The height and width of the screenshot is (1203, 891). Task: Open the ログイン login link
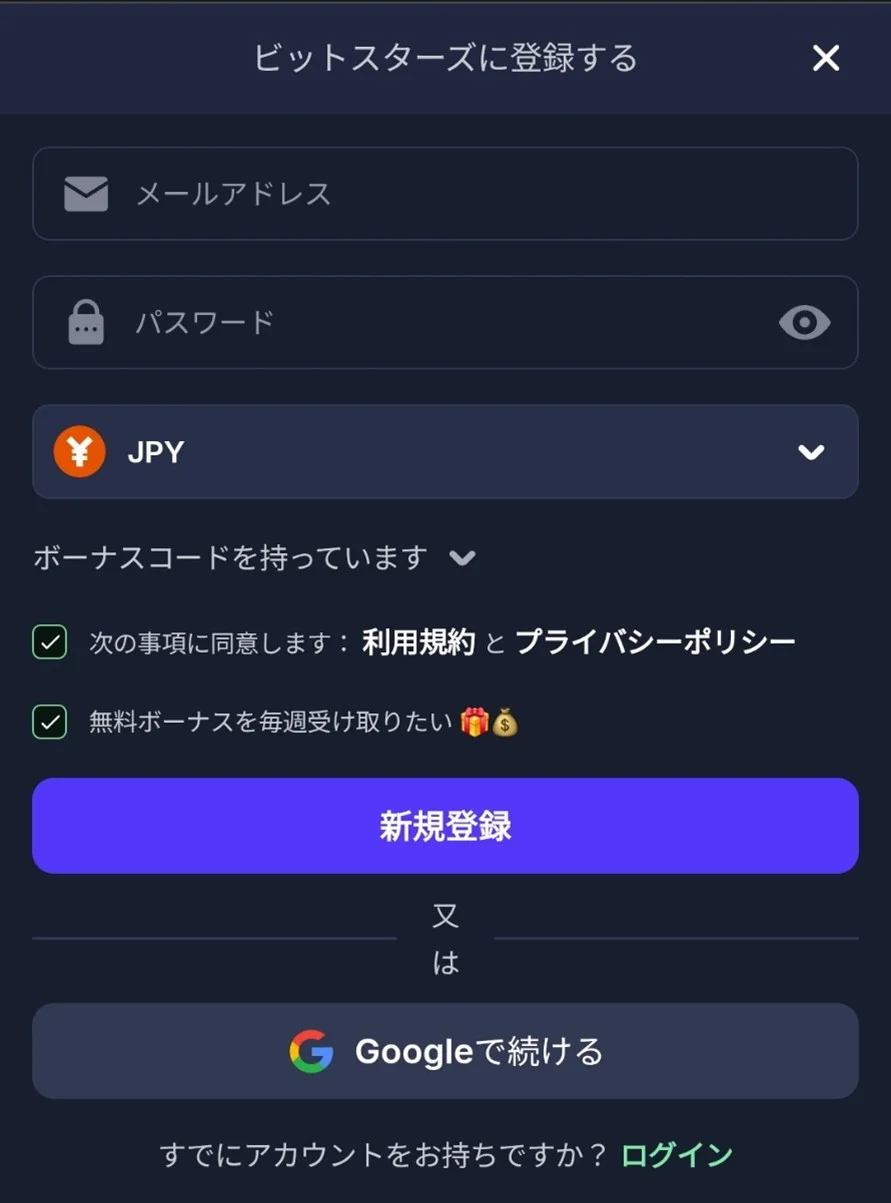point(675,1155)
